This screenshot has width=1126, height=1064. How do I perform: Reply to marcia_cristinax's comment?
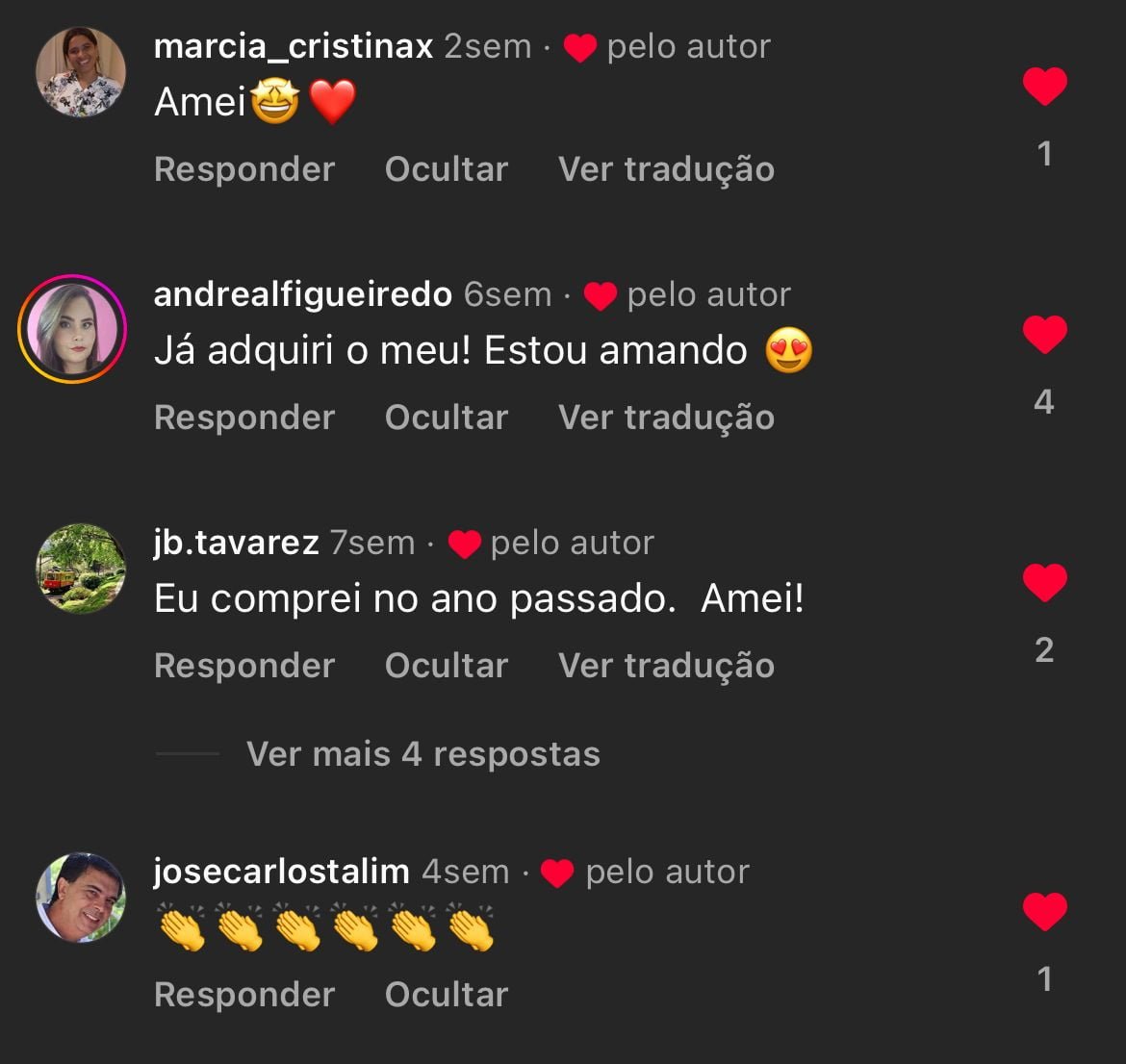244,169
